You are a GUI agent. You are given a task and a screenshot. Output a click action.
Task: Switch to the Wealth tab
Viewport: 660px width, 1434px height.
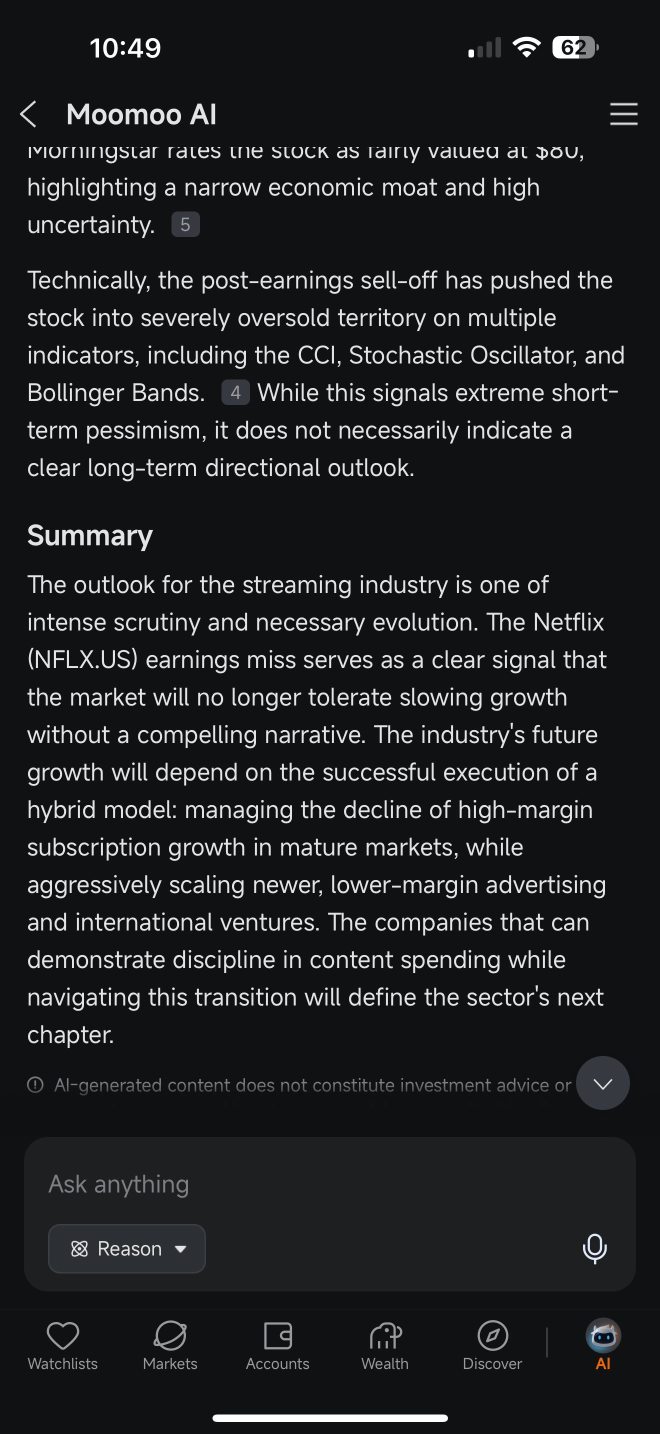click(x=385, y=1345)
